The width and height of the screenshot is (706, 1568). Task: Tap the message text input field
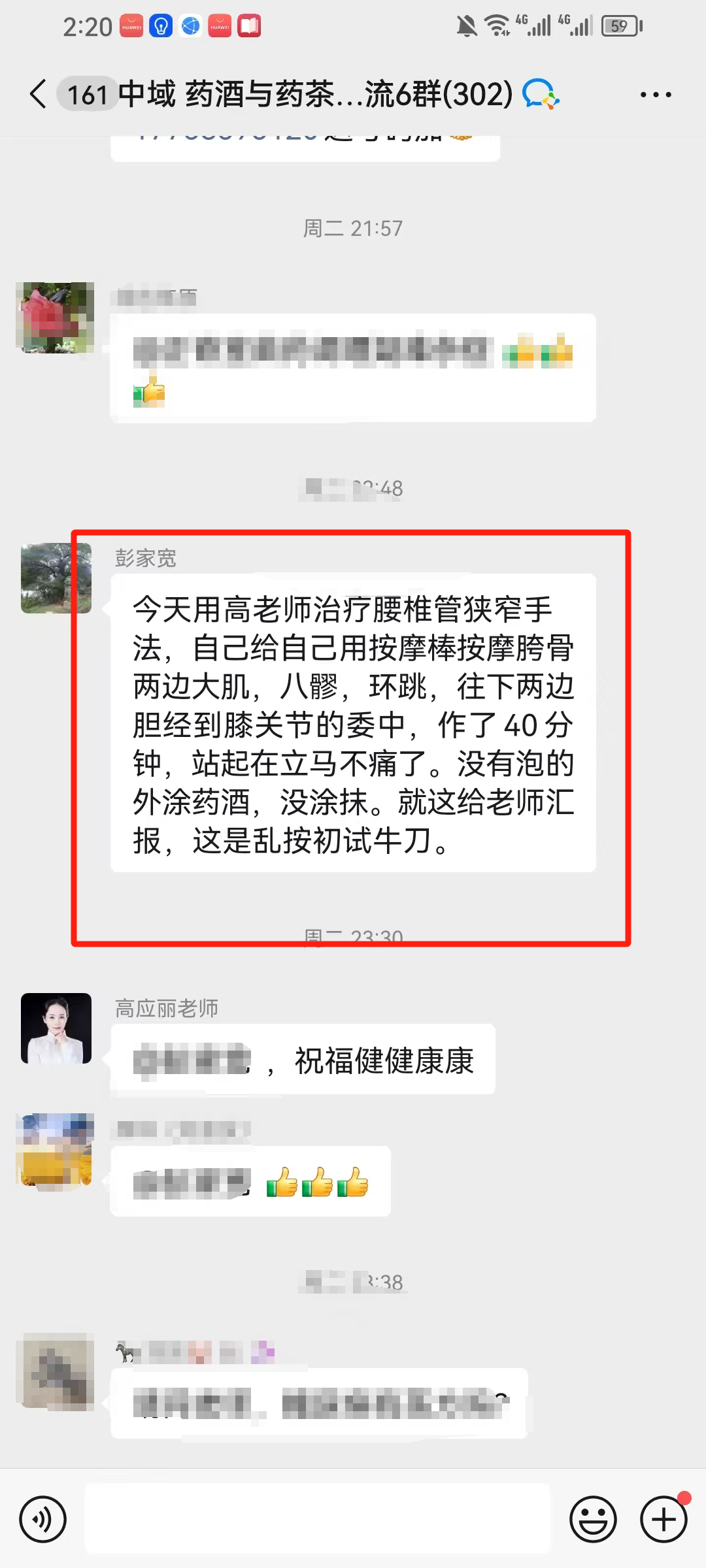tap(318, 1518)
